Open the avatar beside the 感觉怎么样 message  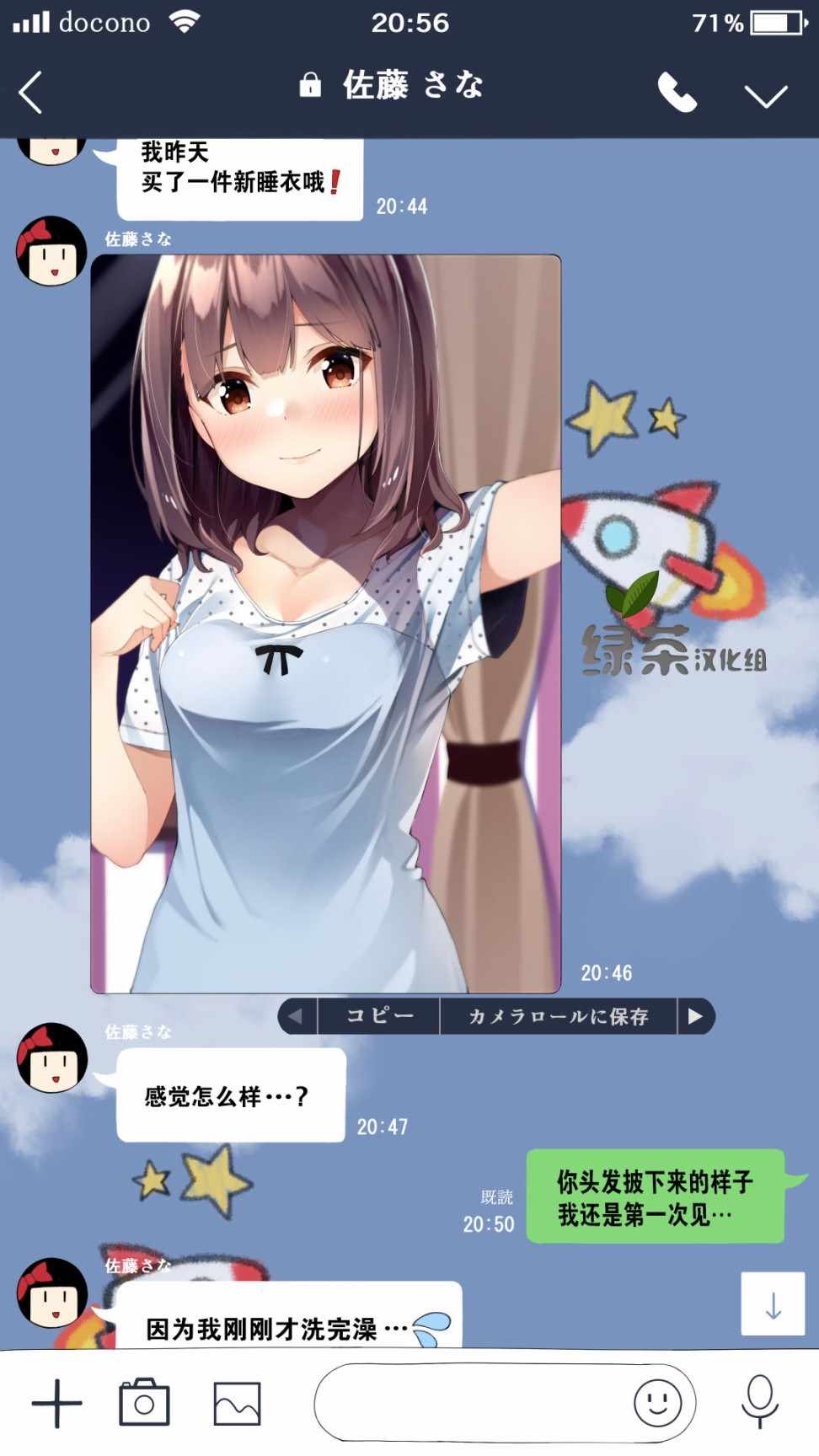pyautogui.click(x=52, y=1058)
